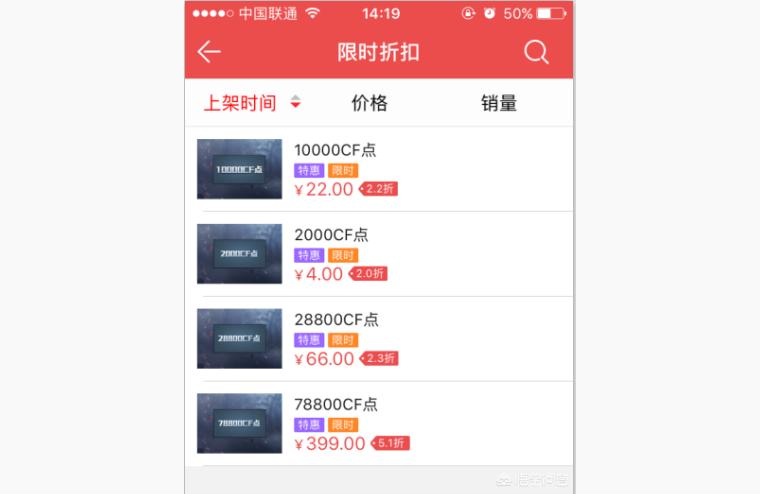Sort the list by 价格
The image size is (760, 494).
point(369,103)
